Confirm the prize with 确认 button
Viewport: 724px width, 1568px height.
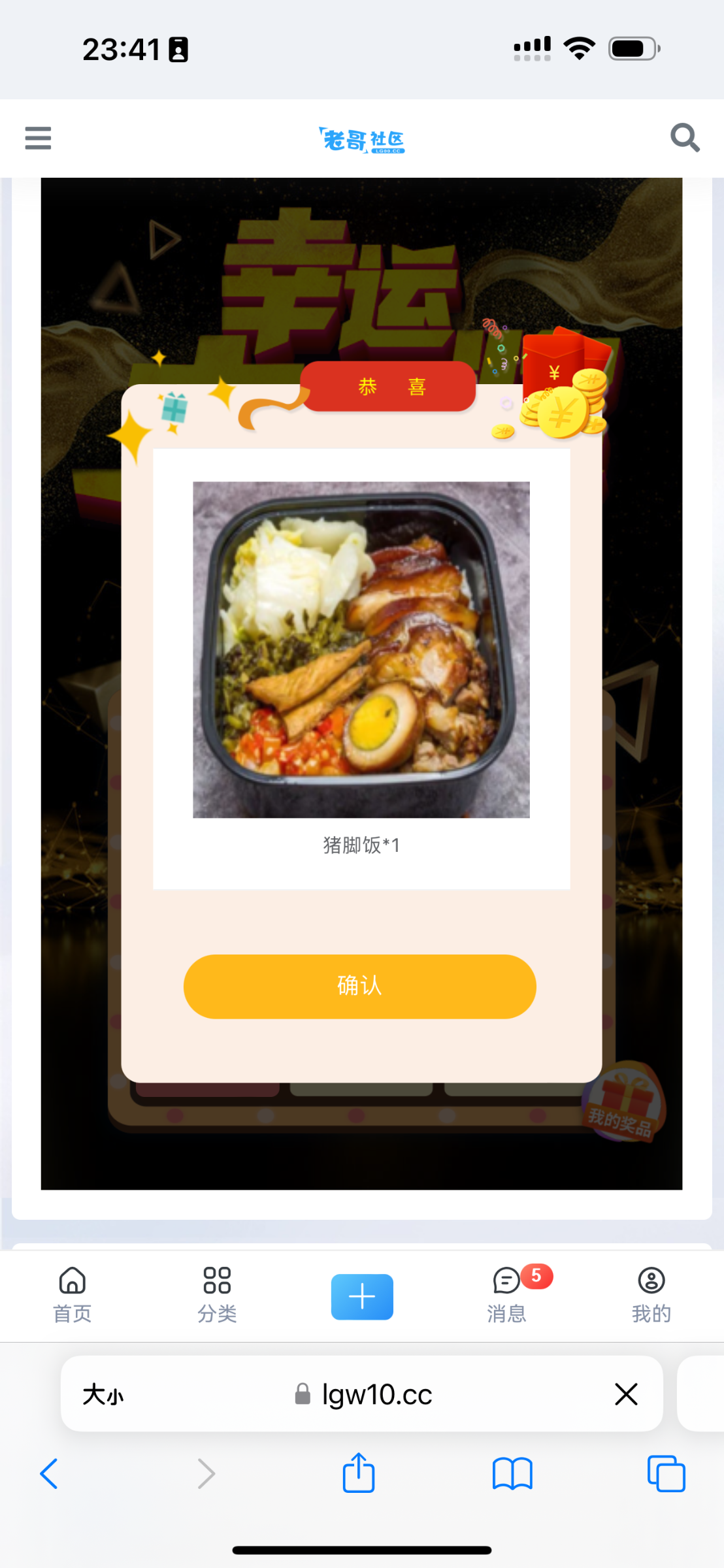pos(359,986)
